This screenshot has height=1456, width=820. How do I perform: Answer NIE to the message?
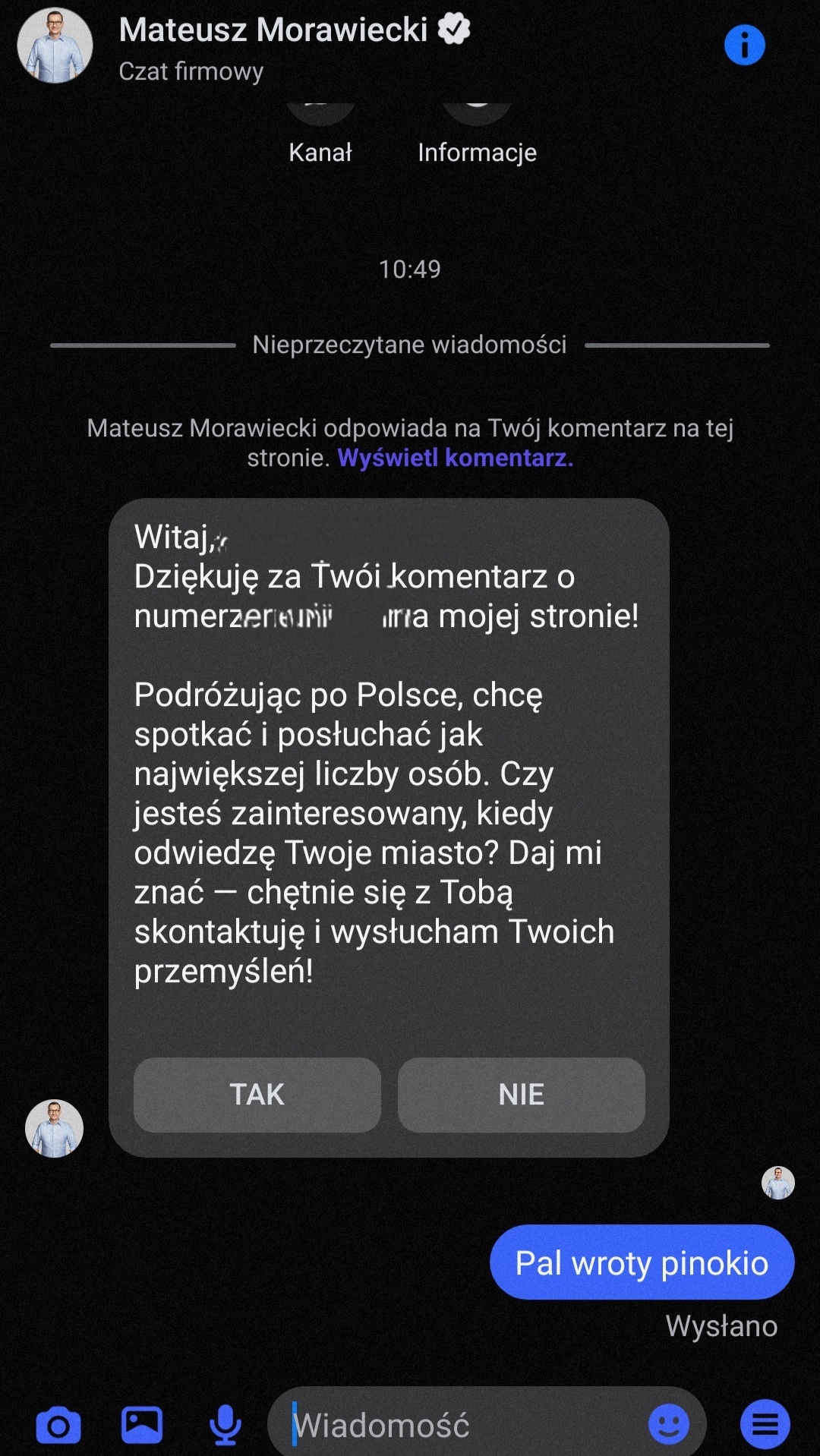click(x=522, y=1095)
